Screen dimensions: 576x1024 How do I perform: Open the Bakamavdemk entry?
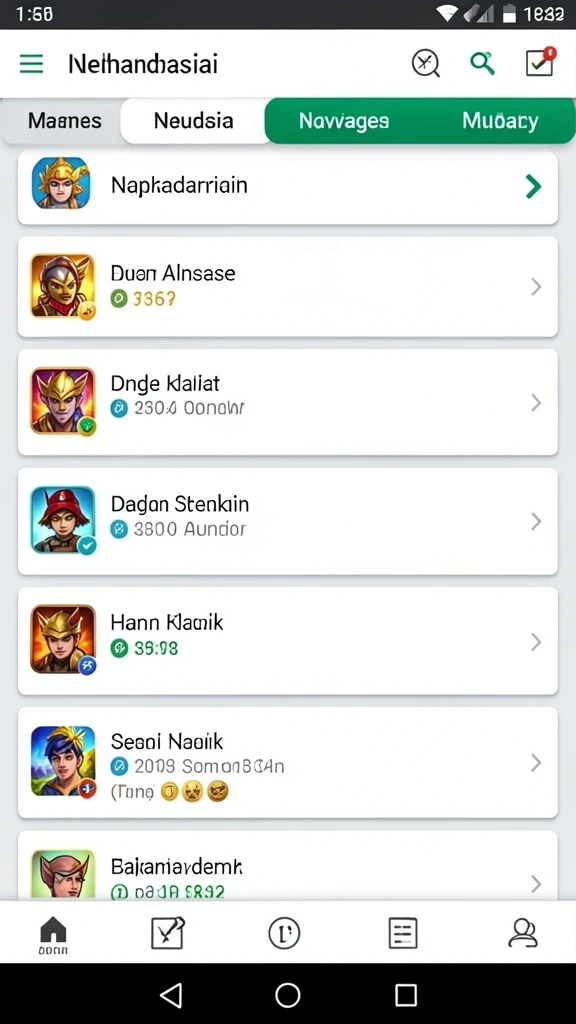click(287, 866)
